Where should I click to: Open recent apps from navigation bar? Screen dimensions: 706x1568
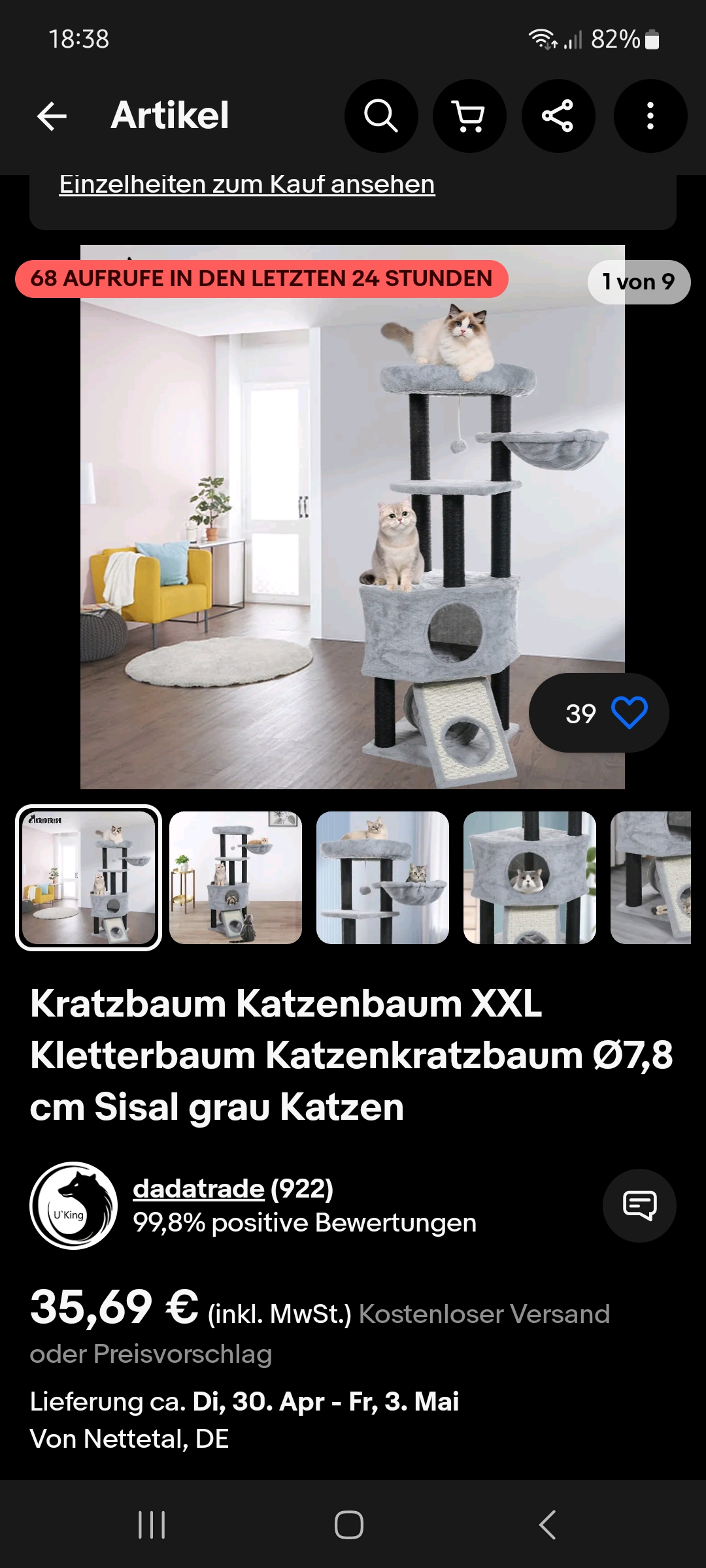click(152, 1525)
